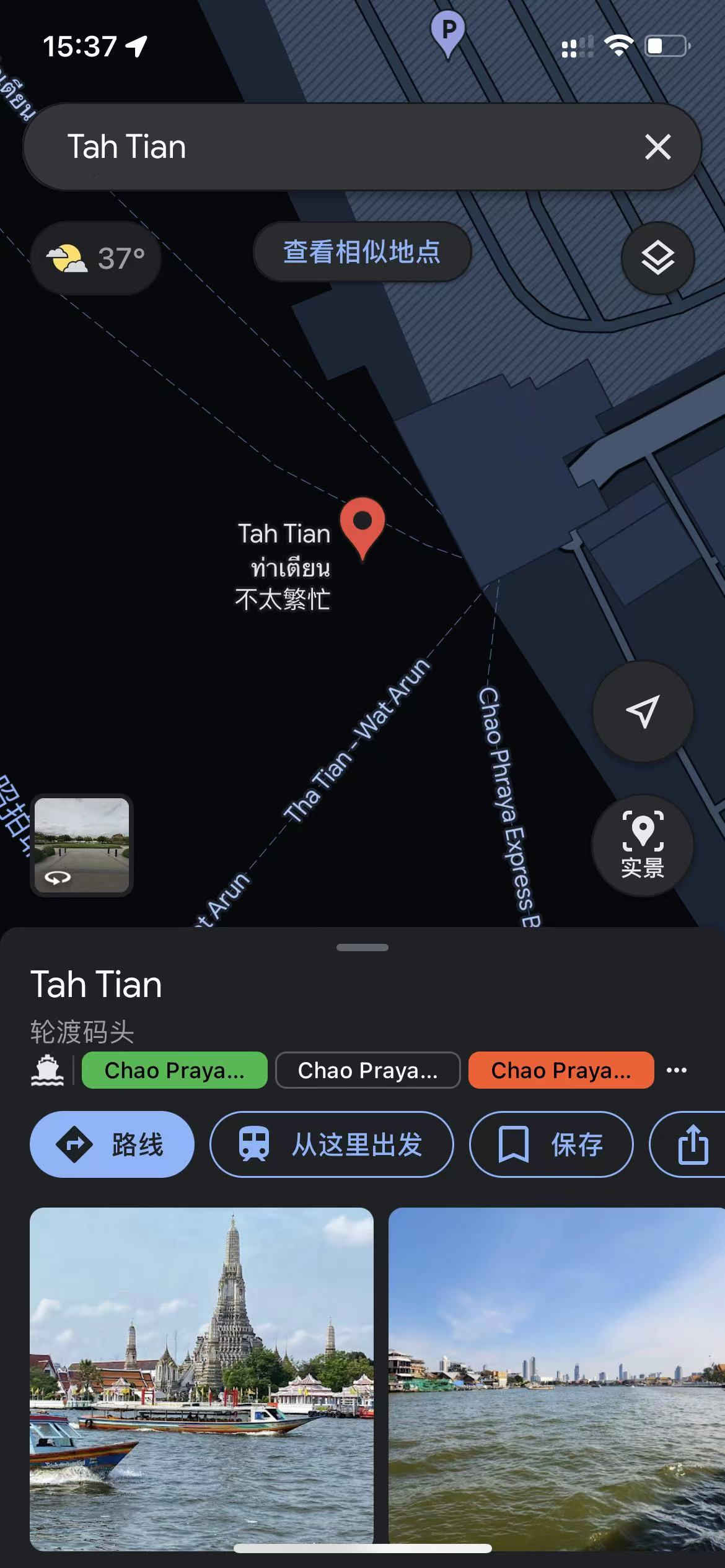This screenshot has height=1568, width=725.
Task: Open the Street View thumbnail
Action: [82, 845]
